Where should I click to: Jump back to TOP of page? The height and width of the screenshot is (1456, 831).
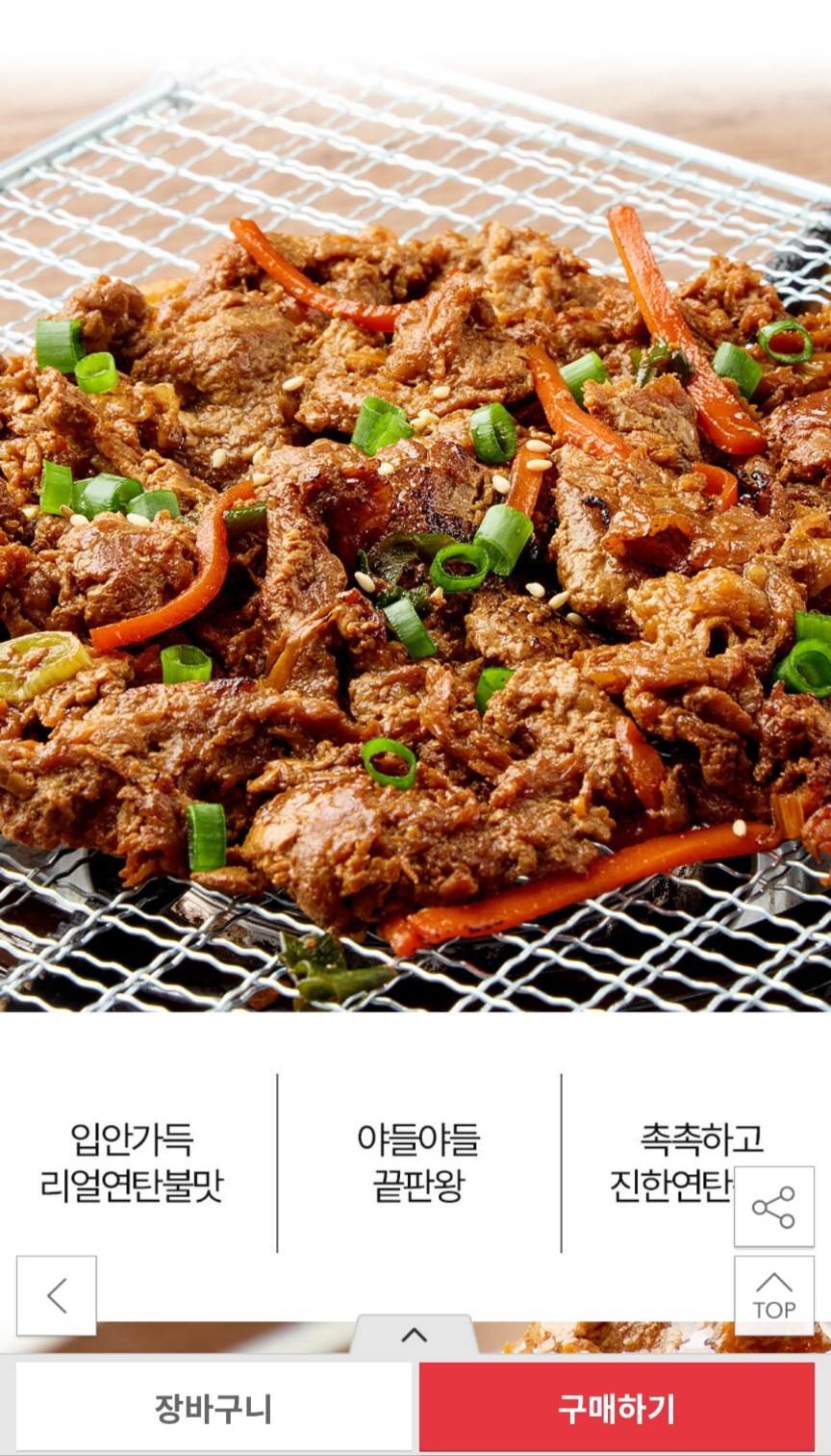point(773,1295)
